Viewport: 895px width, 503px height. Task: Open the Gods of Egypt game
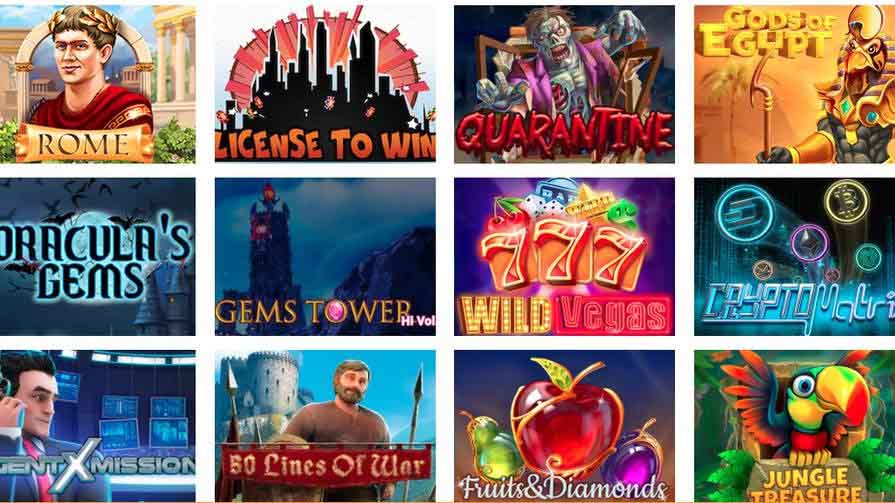point(794,84)
